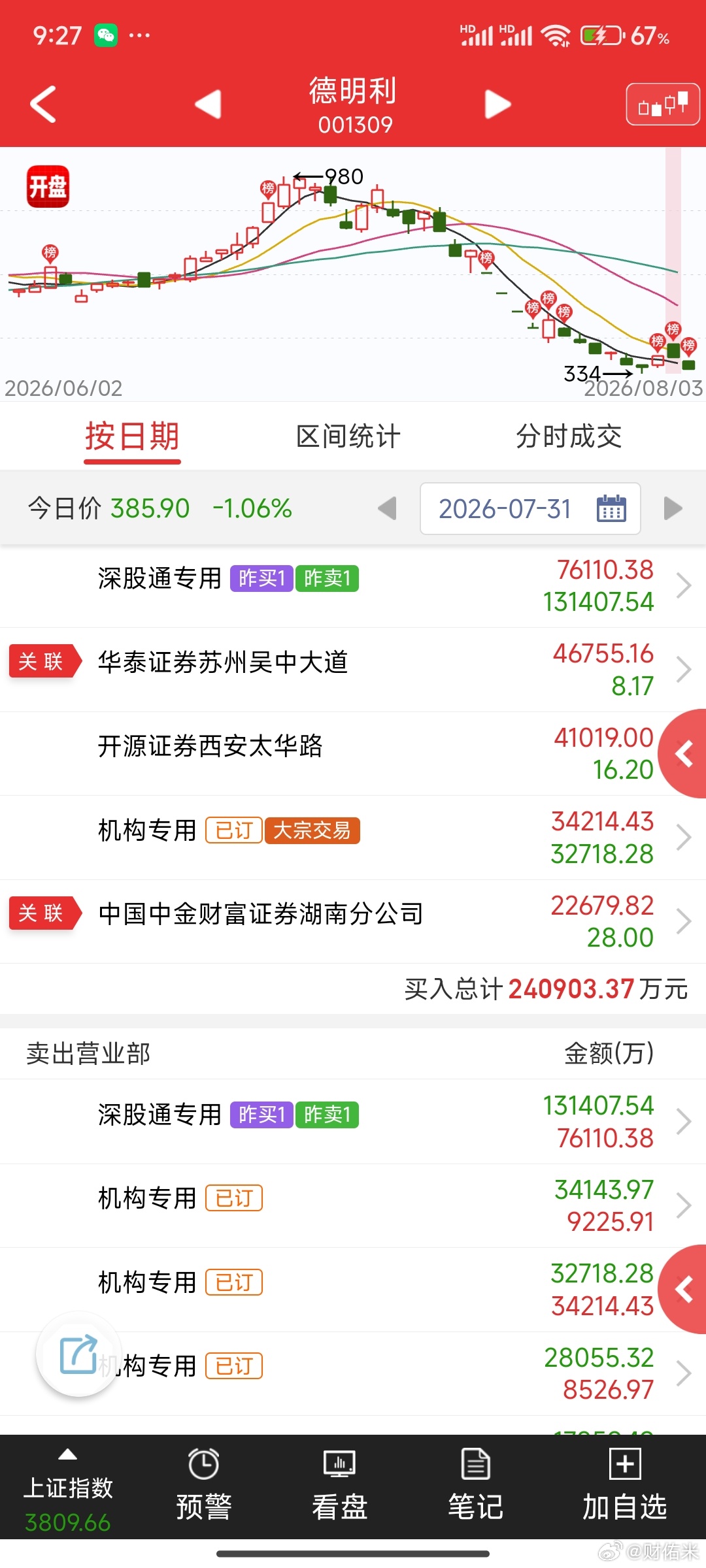The height and width of the screenshot is (1568, 706).
Task: Select the 区间统计 tab
Action: point(348,436)
